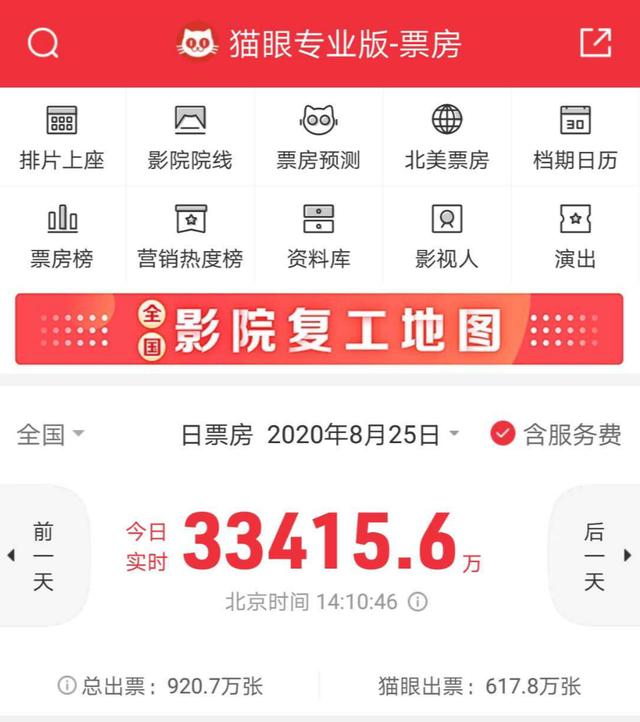Open 演出 section
The image size is (640, 722).
pos(575,235)
